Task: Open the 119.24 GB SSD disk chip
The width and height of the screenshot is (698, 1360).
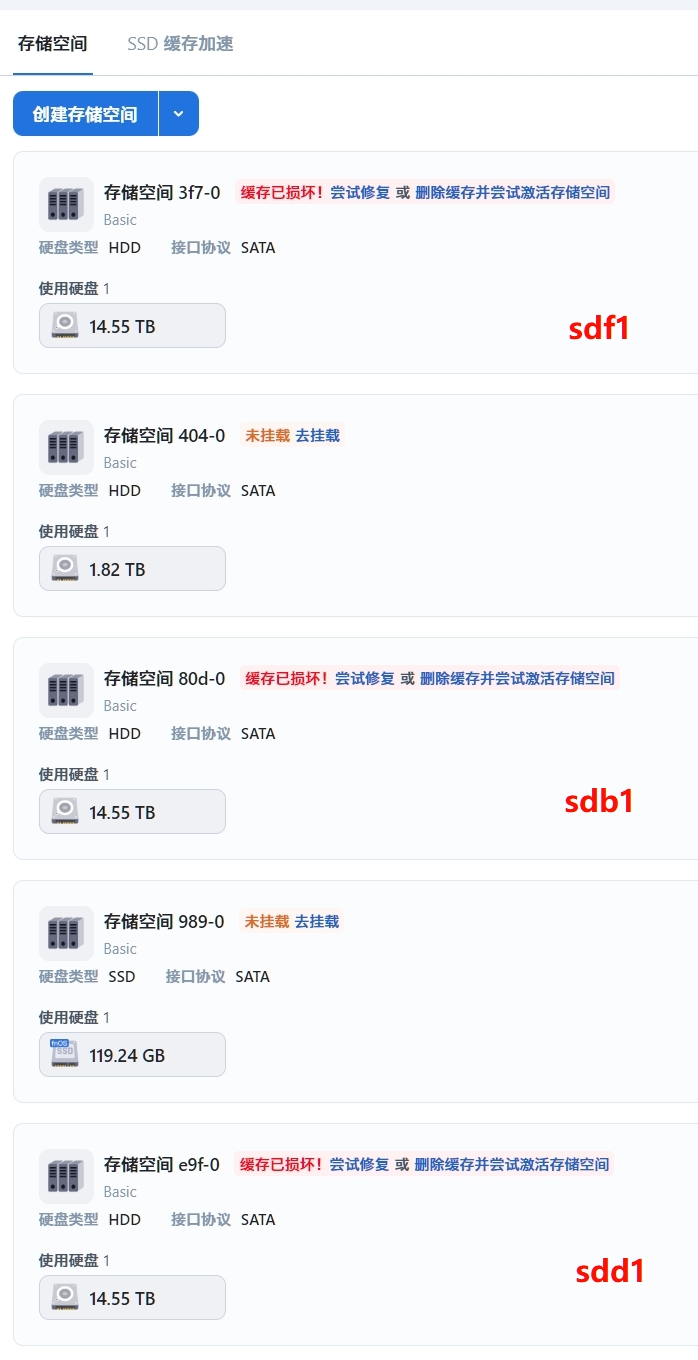Action: (132, 1055)
